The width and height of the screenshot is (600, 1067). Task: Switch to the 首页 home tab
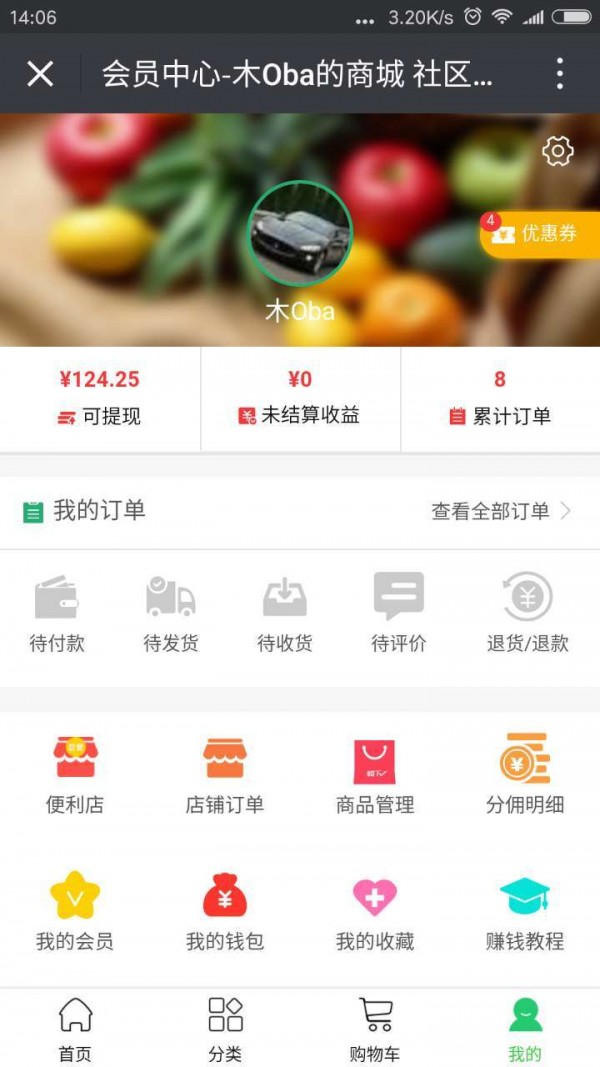point(75,1028)
